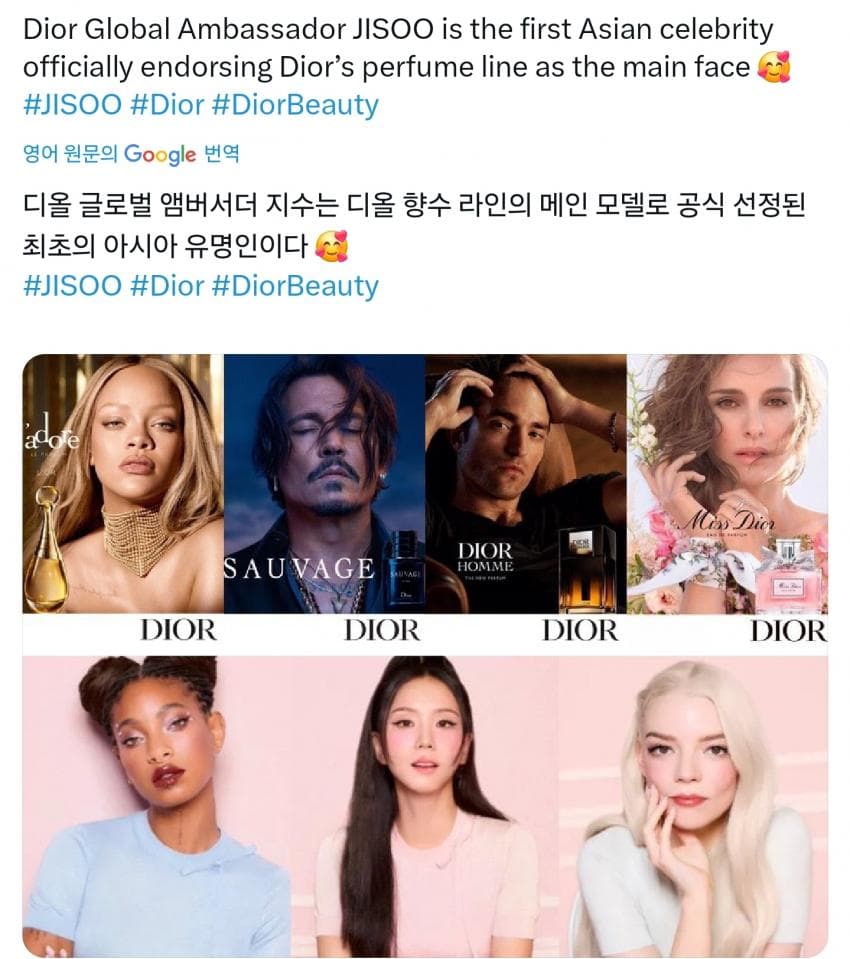
Task: Open #DiorBeauty hashtag under the Korean translation
Action: pos(295,286)
